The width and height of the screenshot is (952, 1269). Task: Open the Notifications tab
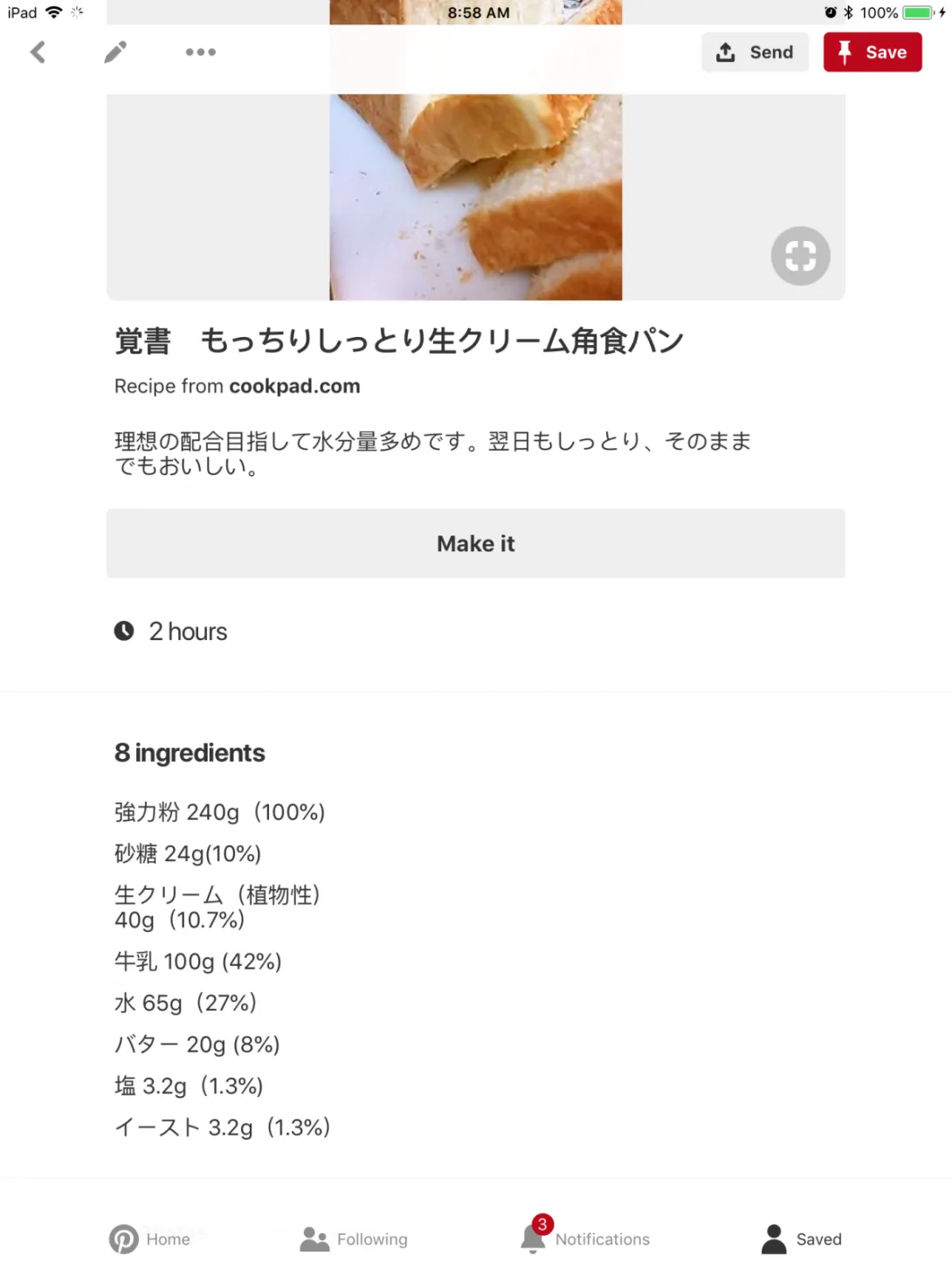coord(585,1238)
